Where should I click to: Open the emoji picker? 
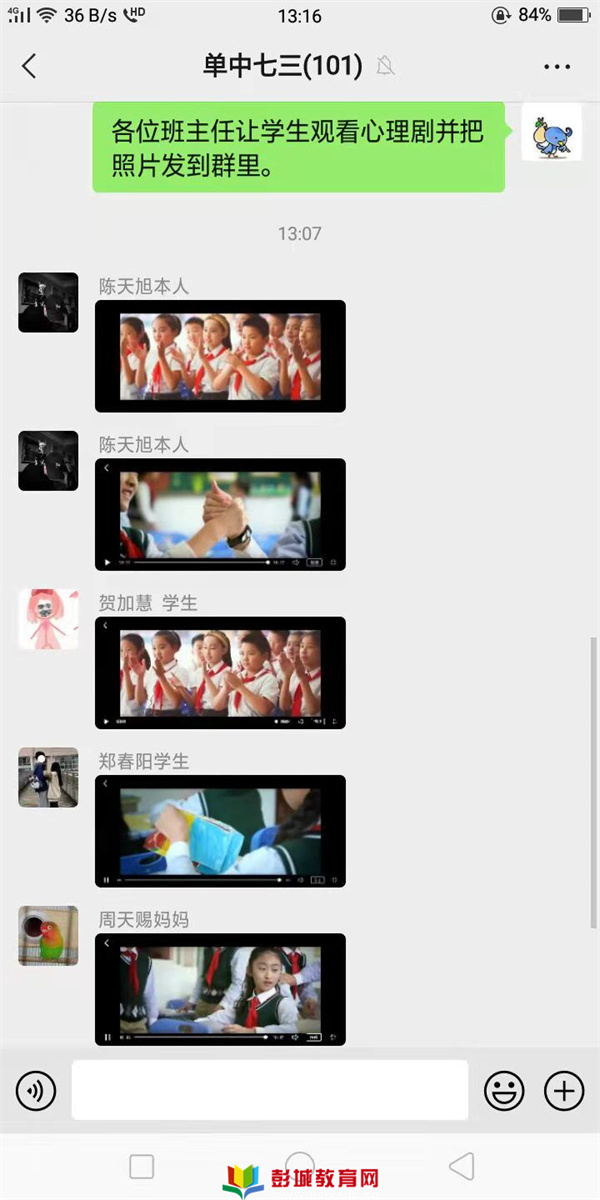(504, 1090)
